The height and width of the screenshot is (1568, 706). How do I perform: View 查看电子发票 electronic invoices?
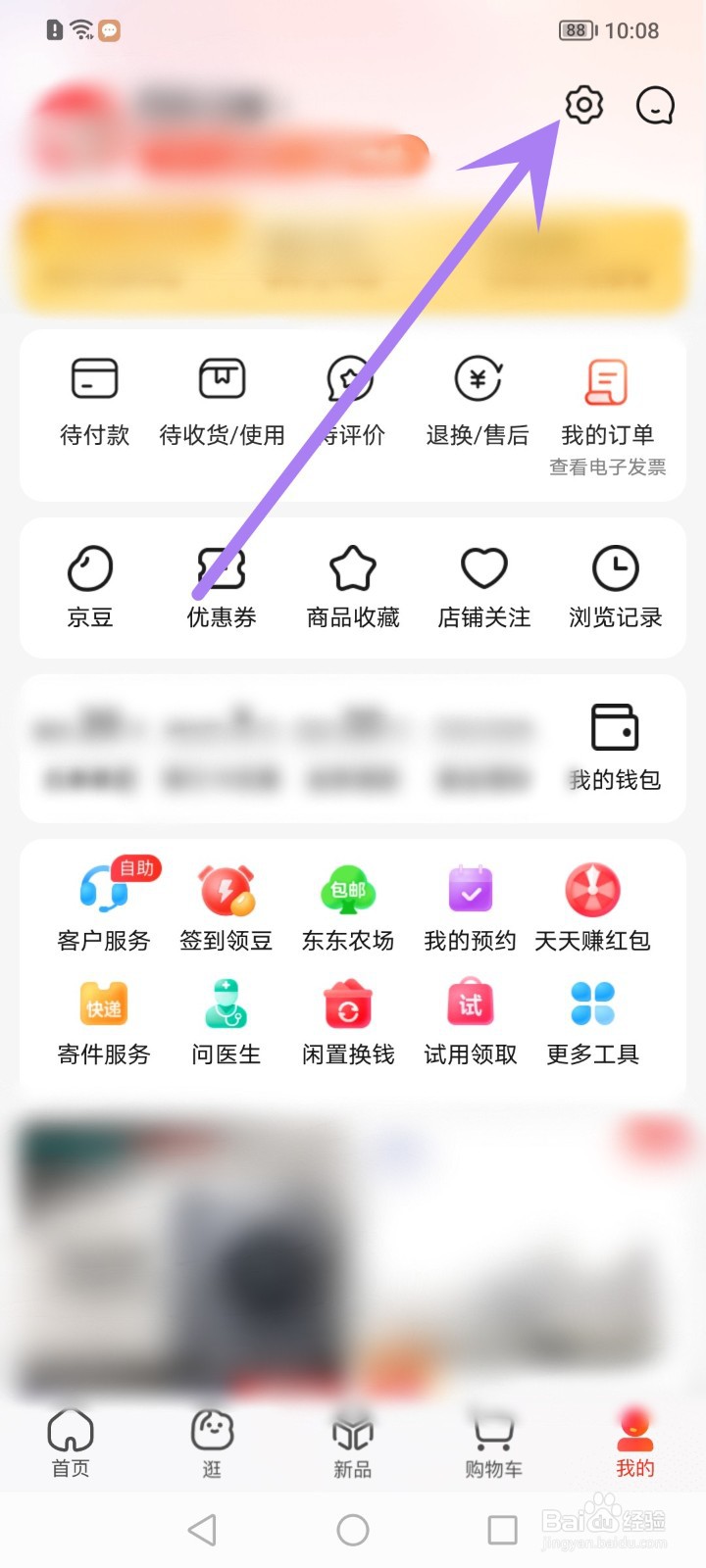[x=608, y=467]
